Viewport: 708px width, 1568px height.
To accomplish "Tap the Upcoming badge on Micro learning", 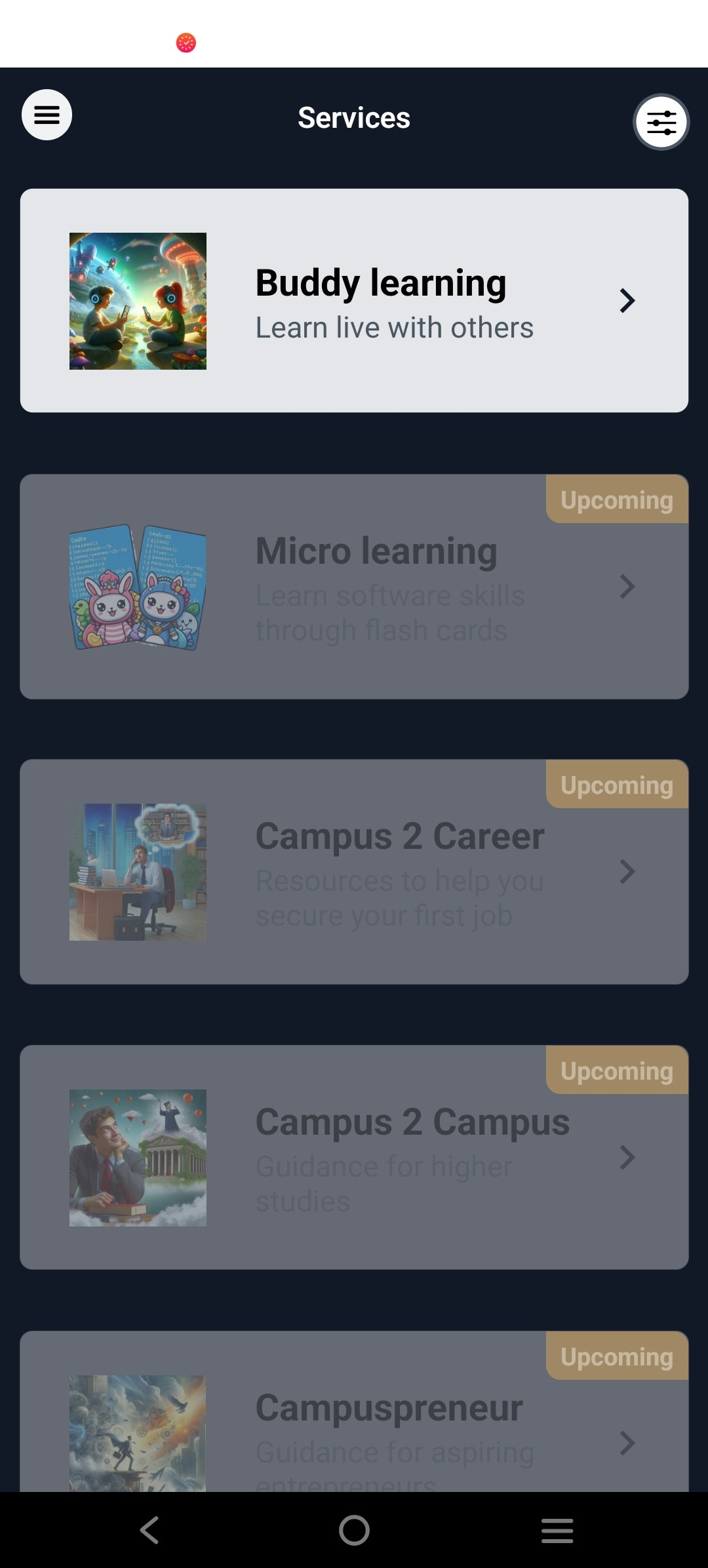I will click(x=616, y=500).
